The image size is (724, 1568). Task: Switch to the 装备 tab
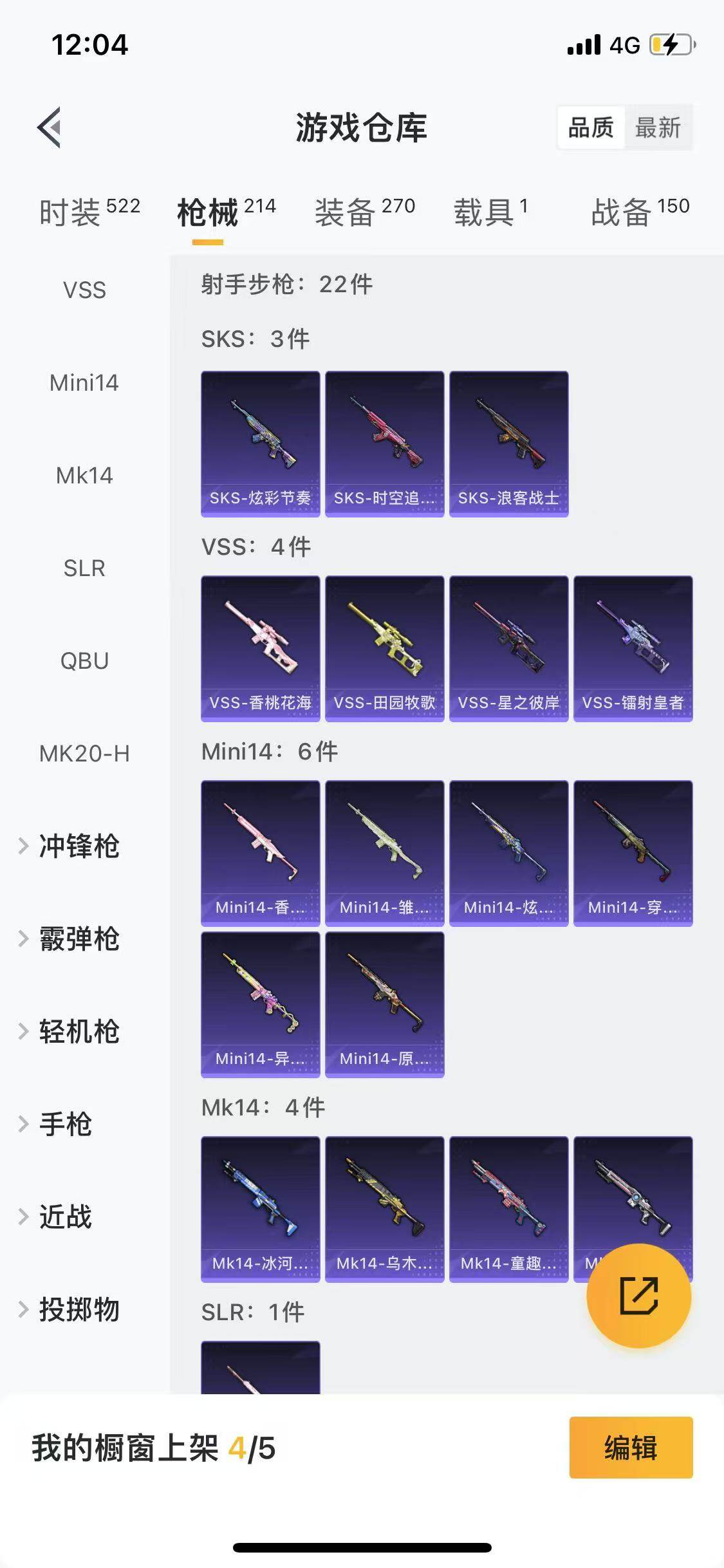pos(364,212)
